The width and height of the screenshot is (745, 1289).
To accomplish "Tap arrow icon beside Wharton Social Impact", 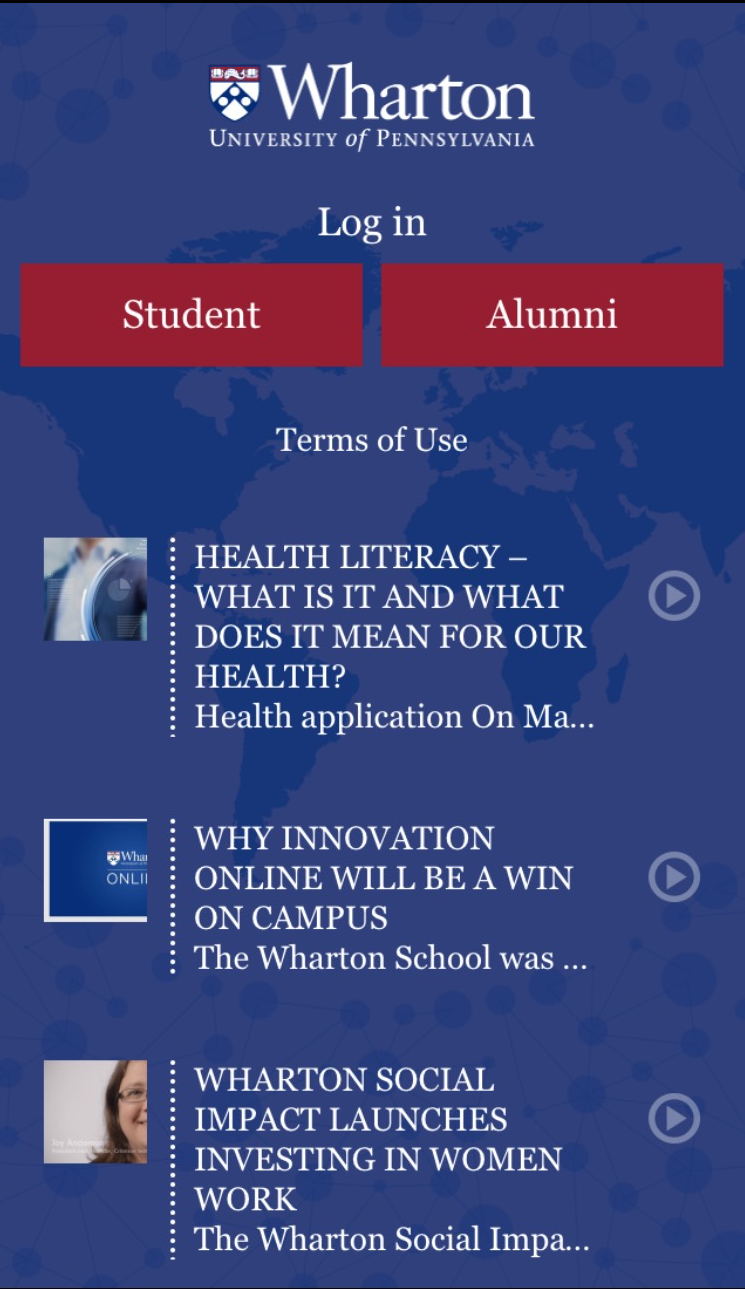I will 674,1118.
